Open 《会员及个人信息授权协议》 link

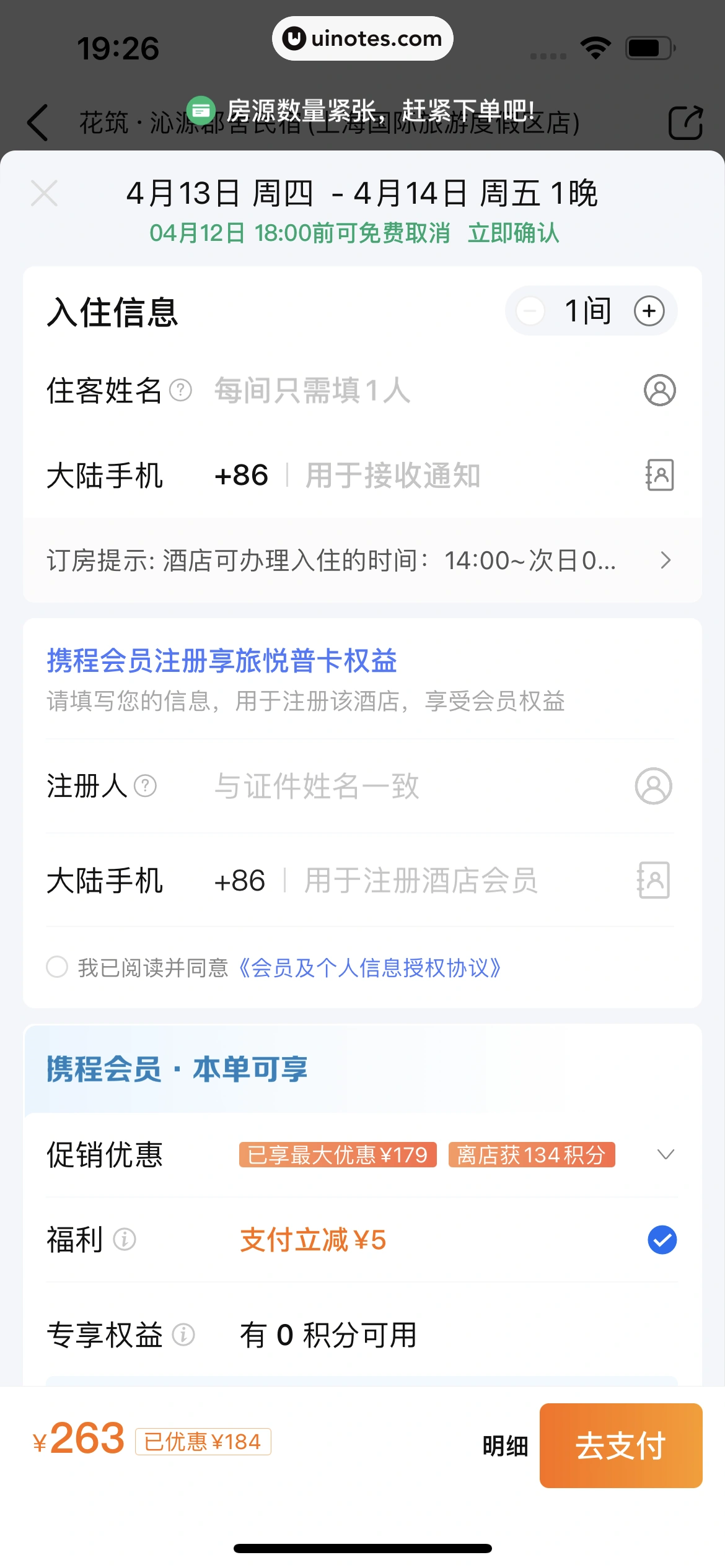coord(370,968)
